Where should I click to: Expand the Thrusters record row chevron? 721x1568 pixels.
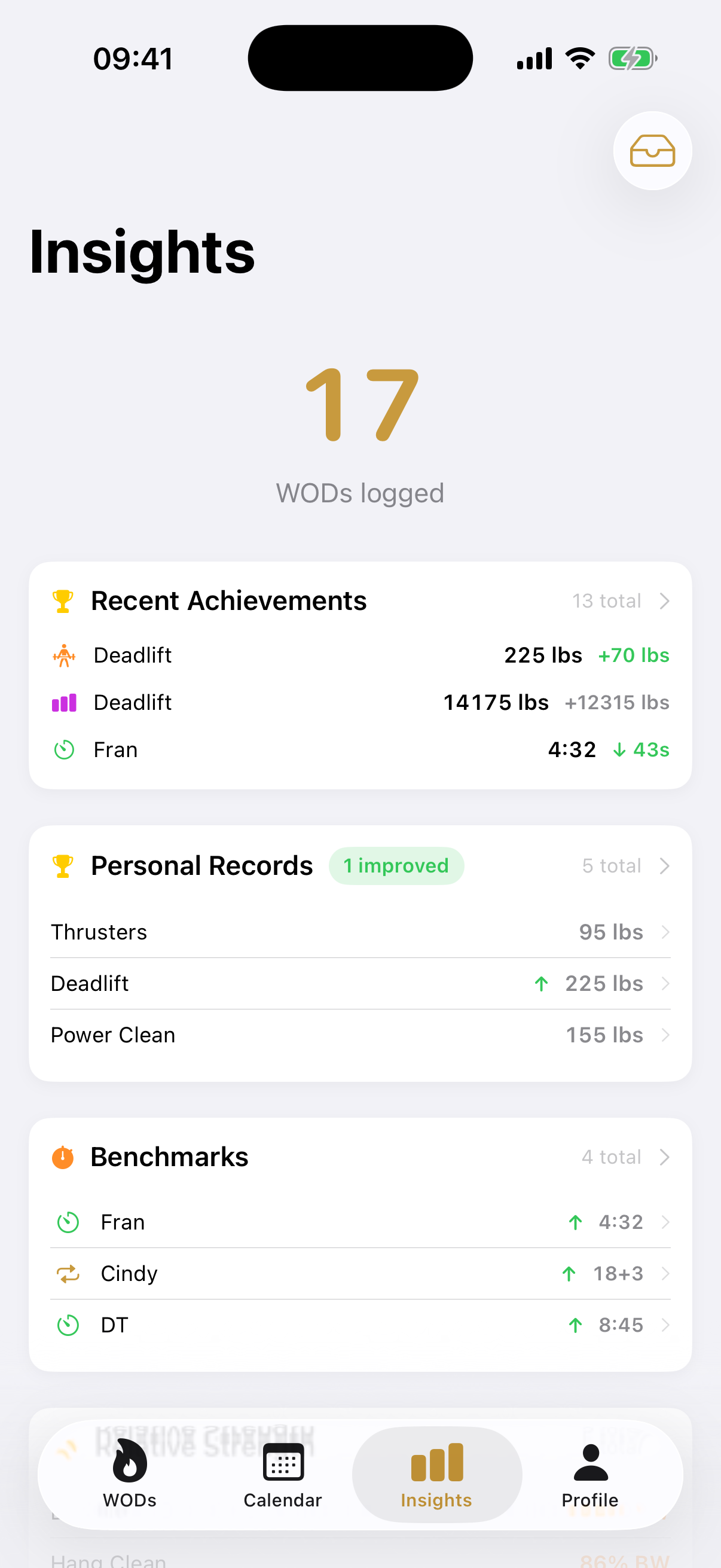pos(664,931)
